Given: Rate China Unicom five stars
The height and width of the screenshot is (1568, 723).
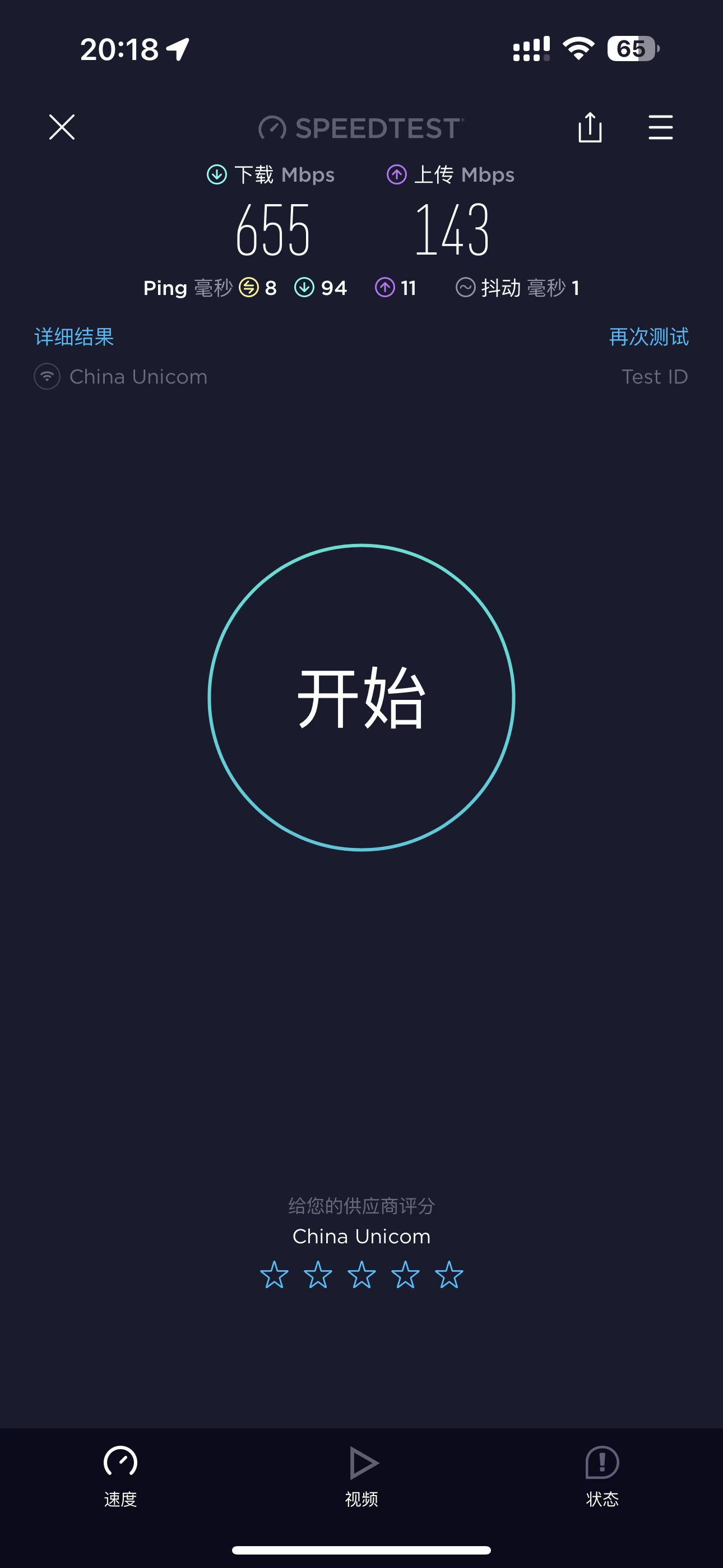Looking at the screenshot, I should (449, 1274).
